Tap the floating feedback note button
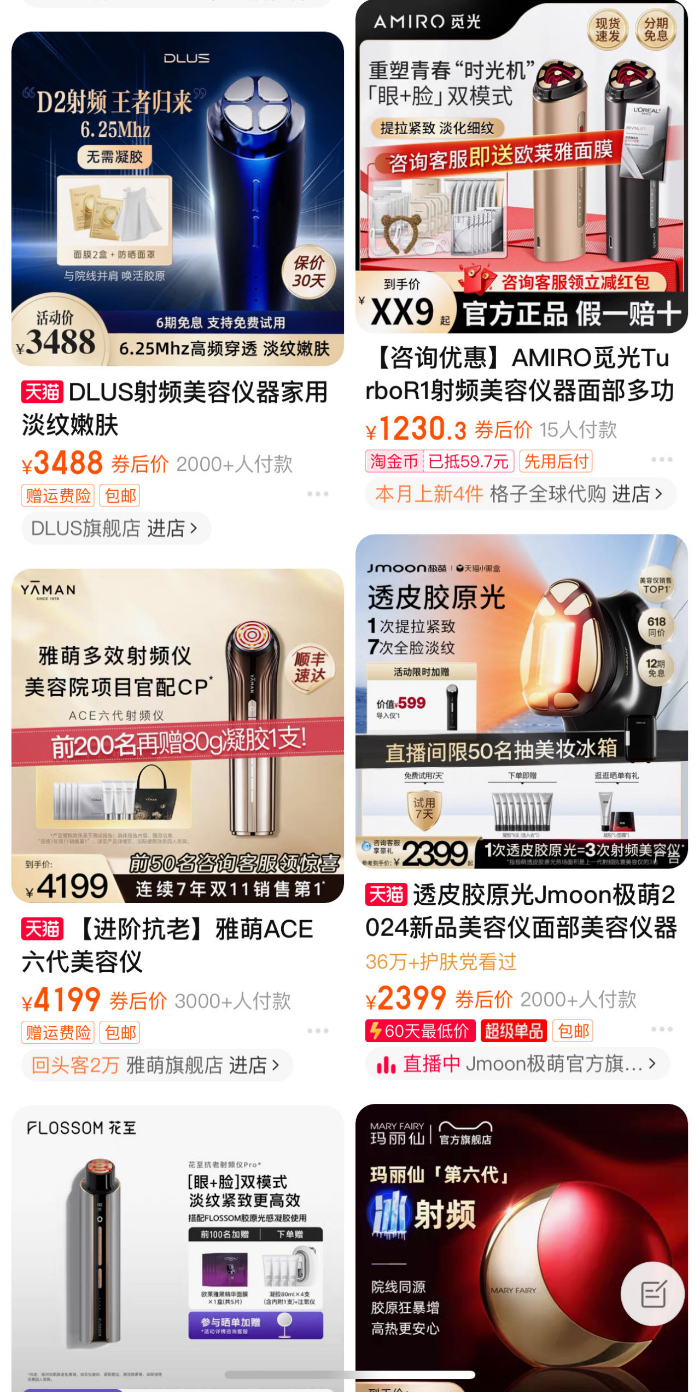 coord(653,1295)
